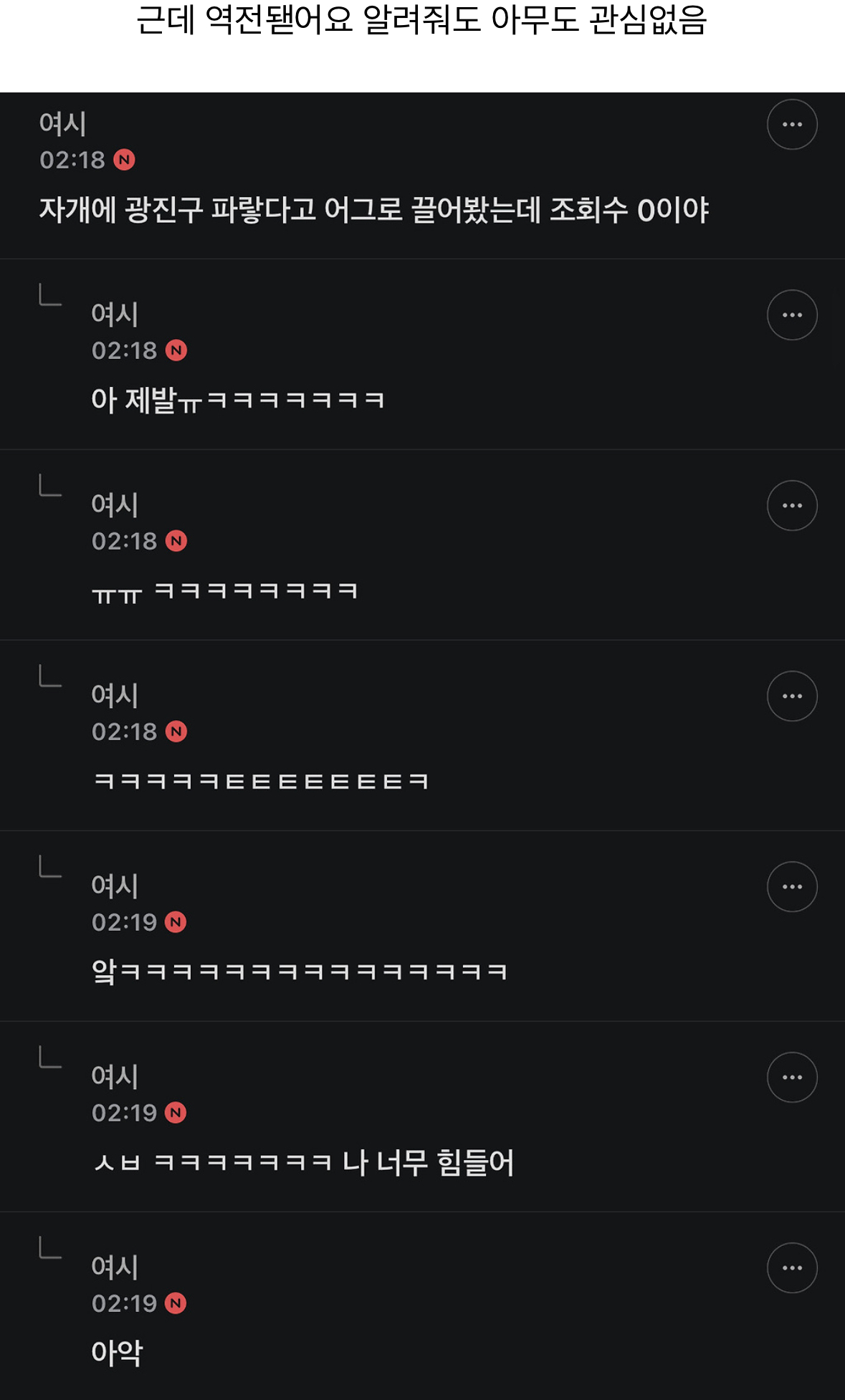Open the overflow menu on '아악' reply
845x1400 pixels.
792,1268
